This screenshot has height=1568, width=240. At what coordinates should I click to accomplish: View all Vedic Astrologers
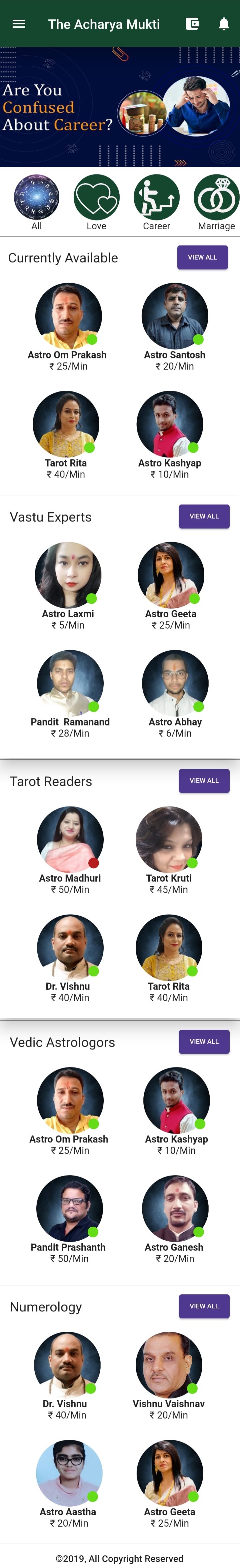[x=204, y=1041]
